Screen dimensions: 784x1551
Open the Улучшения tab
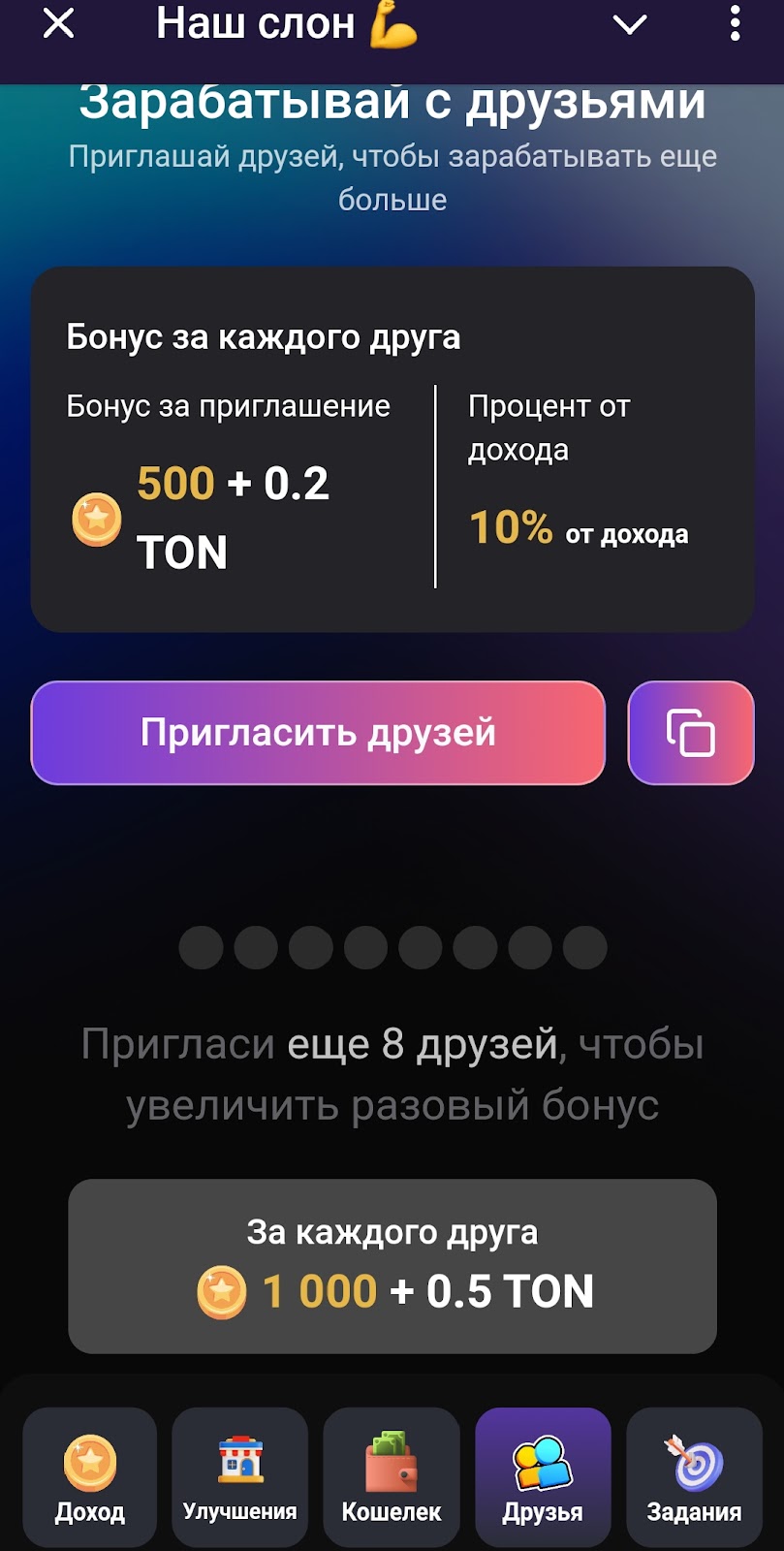point(240,1476)
